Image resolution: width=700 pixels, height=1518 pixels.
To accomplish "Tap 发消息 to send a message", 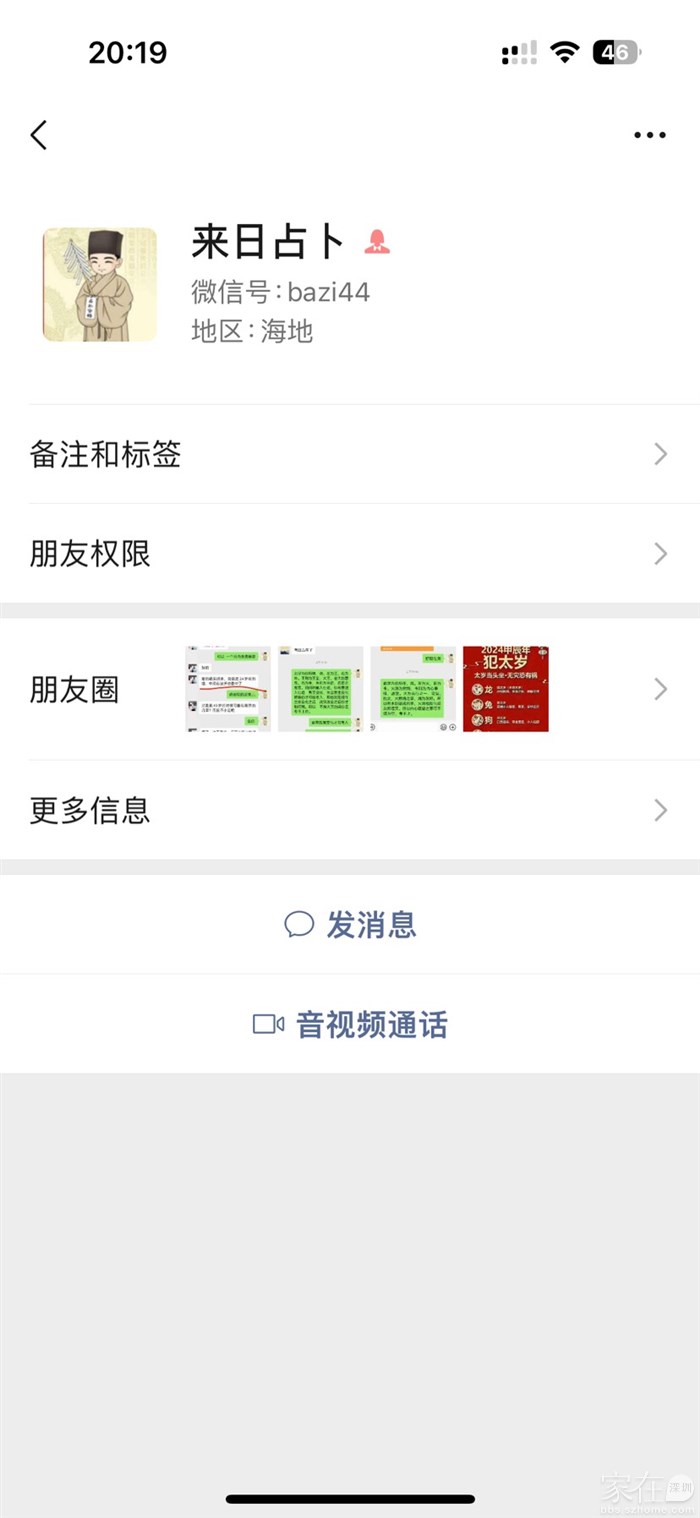I will coord(350,925).
